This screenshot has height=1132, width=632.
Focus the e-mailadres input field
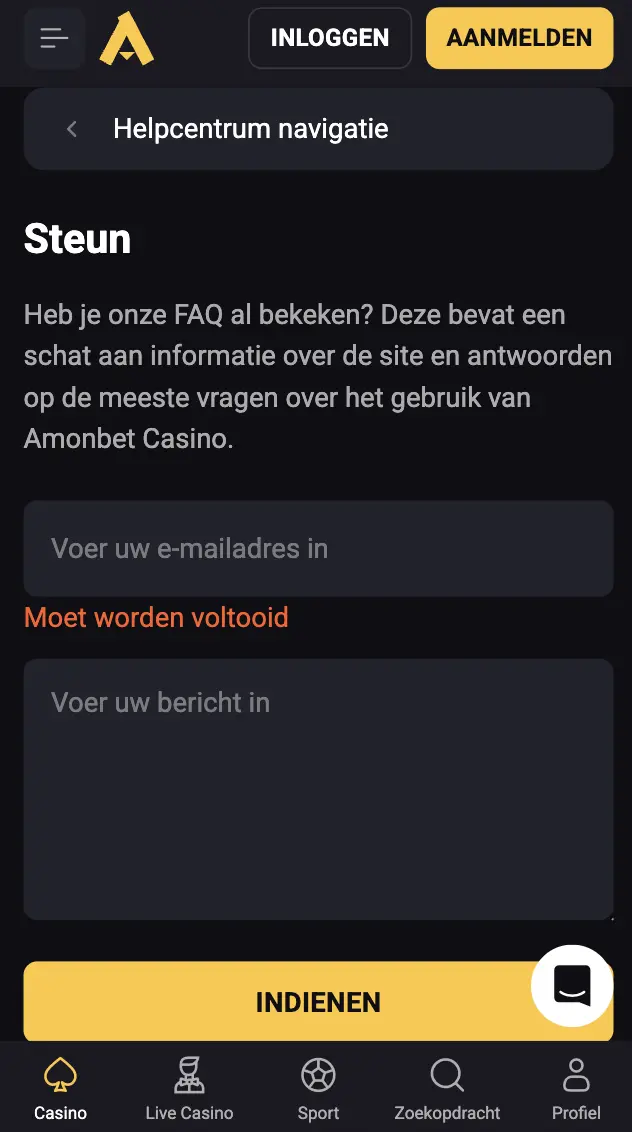point(318,548)
